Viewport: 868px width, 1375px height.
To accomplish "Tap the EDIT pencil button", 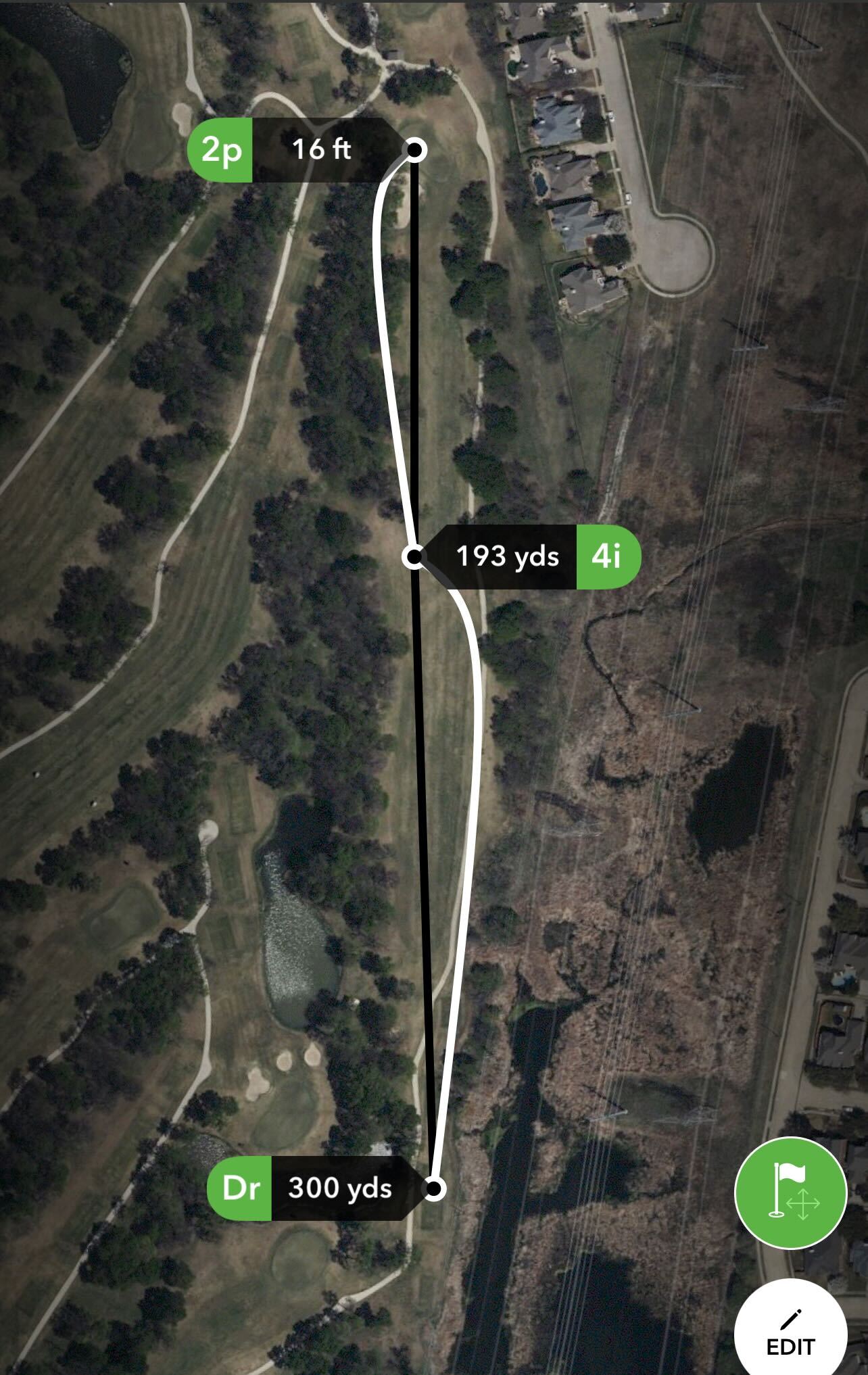I will [x=790, y=1330].
